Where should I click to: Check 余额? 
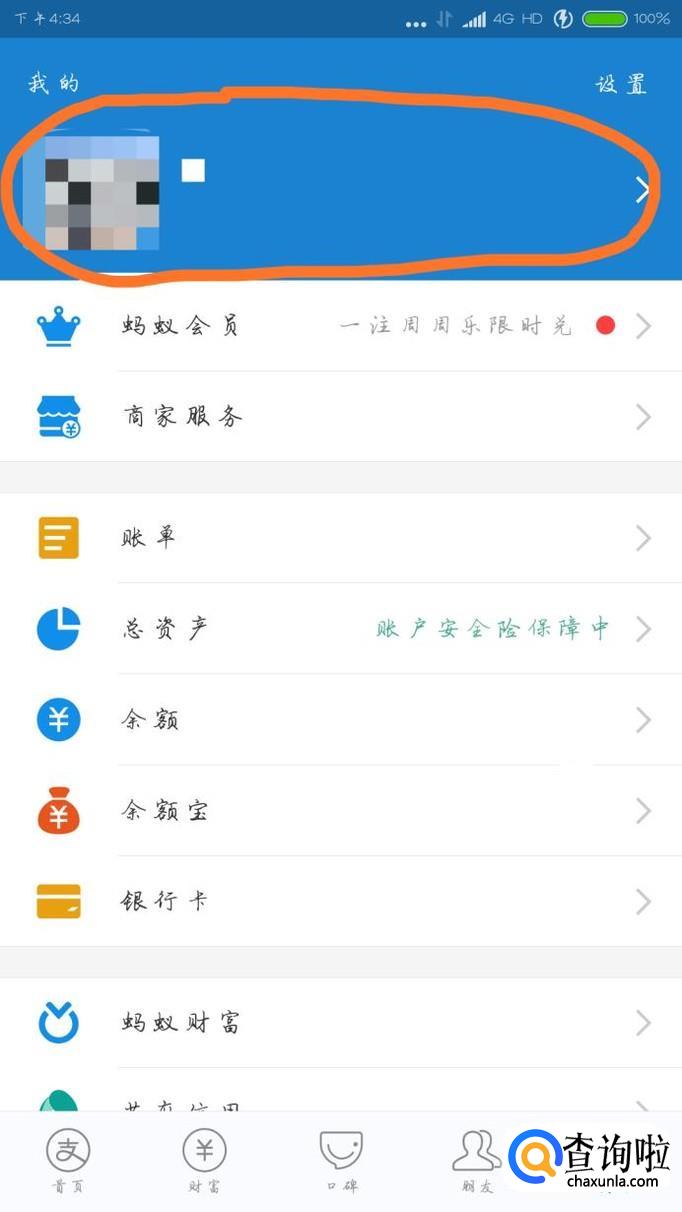340,720
